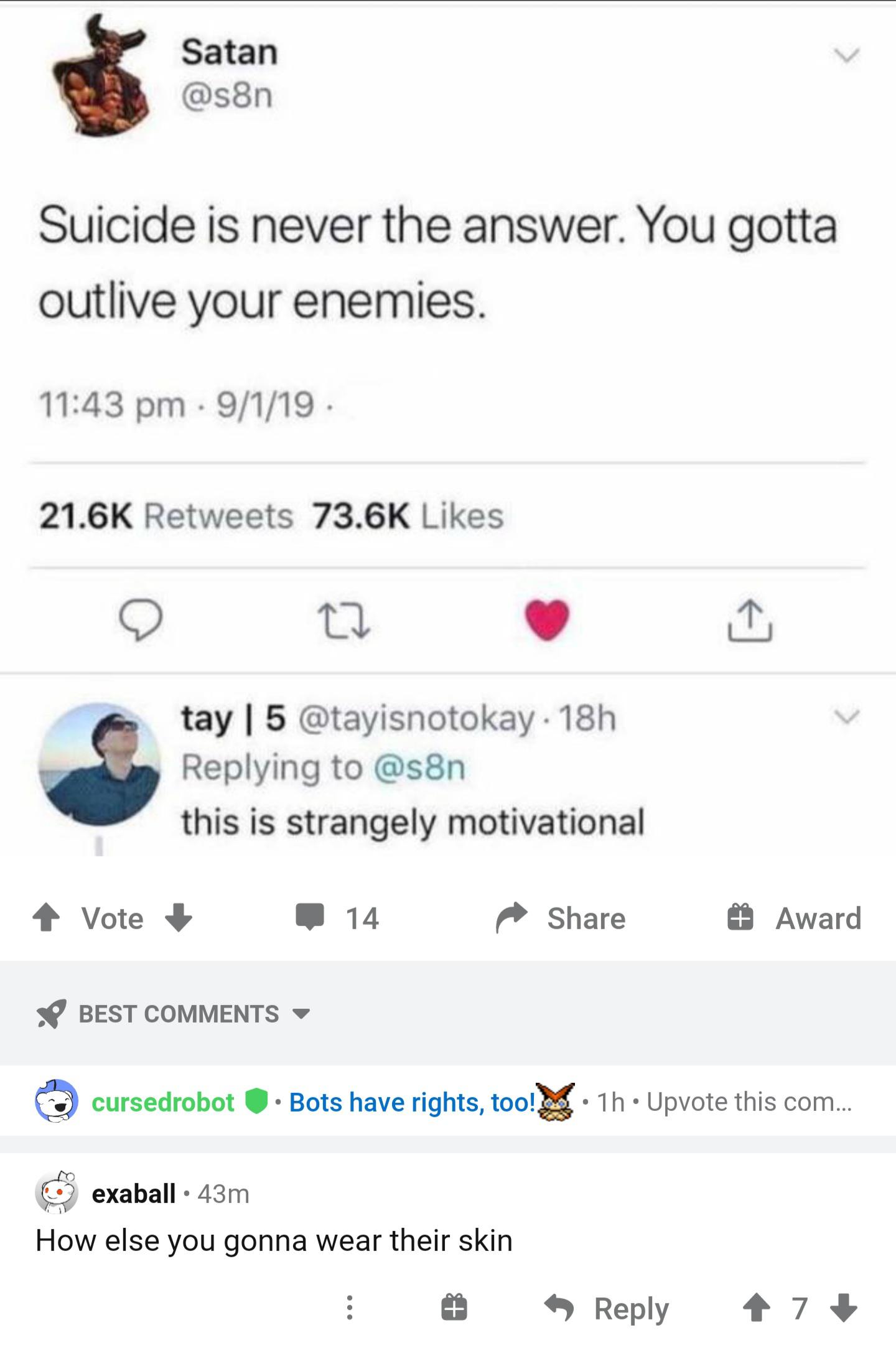Screen dimensions: 896x1363
Task: Upvote the post
Action: click(x=45, y=919)
